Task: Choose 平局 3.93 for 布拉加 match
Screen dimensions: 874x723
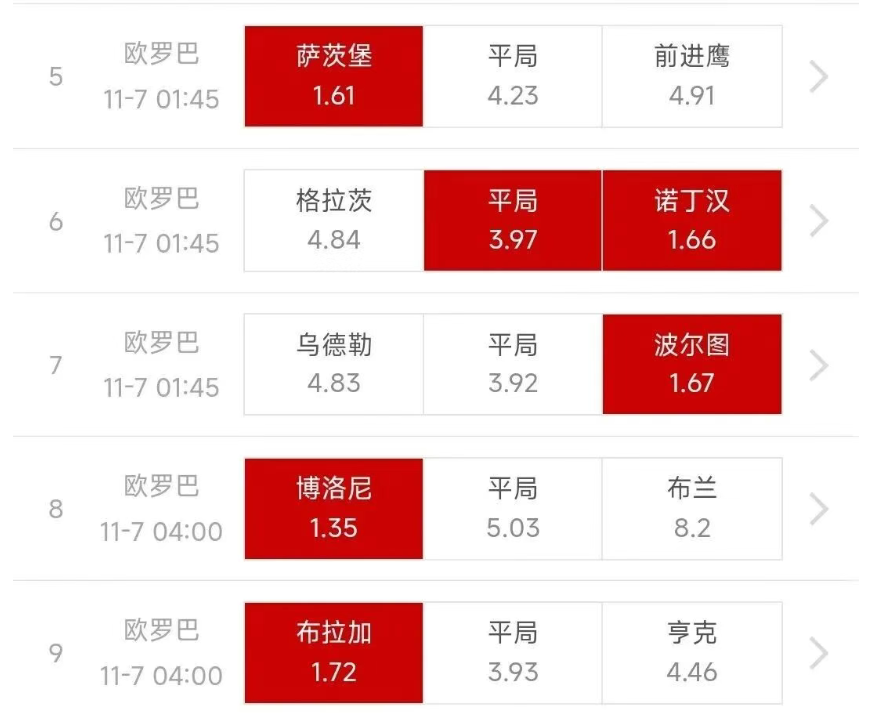Action: click(512, 652)
